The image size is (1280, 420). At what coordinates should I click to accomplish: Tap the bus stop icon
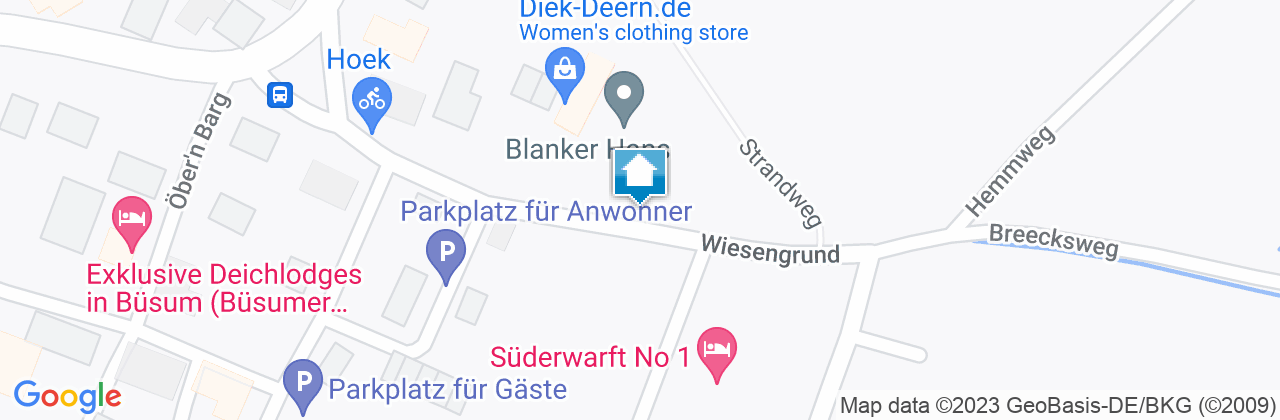click(x=280, y=95)
